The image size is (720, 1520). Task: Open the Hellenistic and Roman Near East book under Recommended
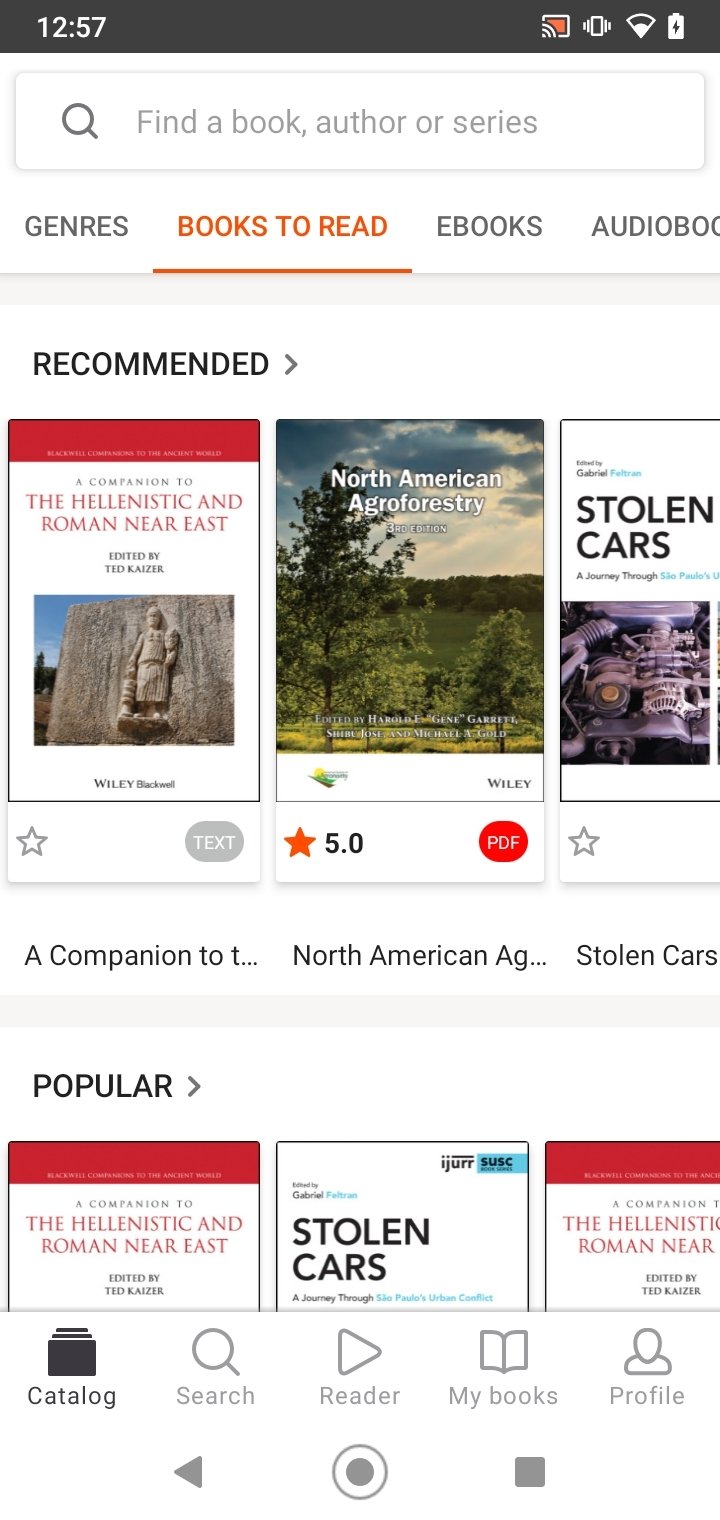[x=134, y=610]
